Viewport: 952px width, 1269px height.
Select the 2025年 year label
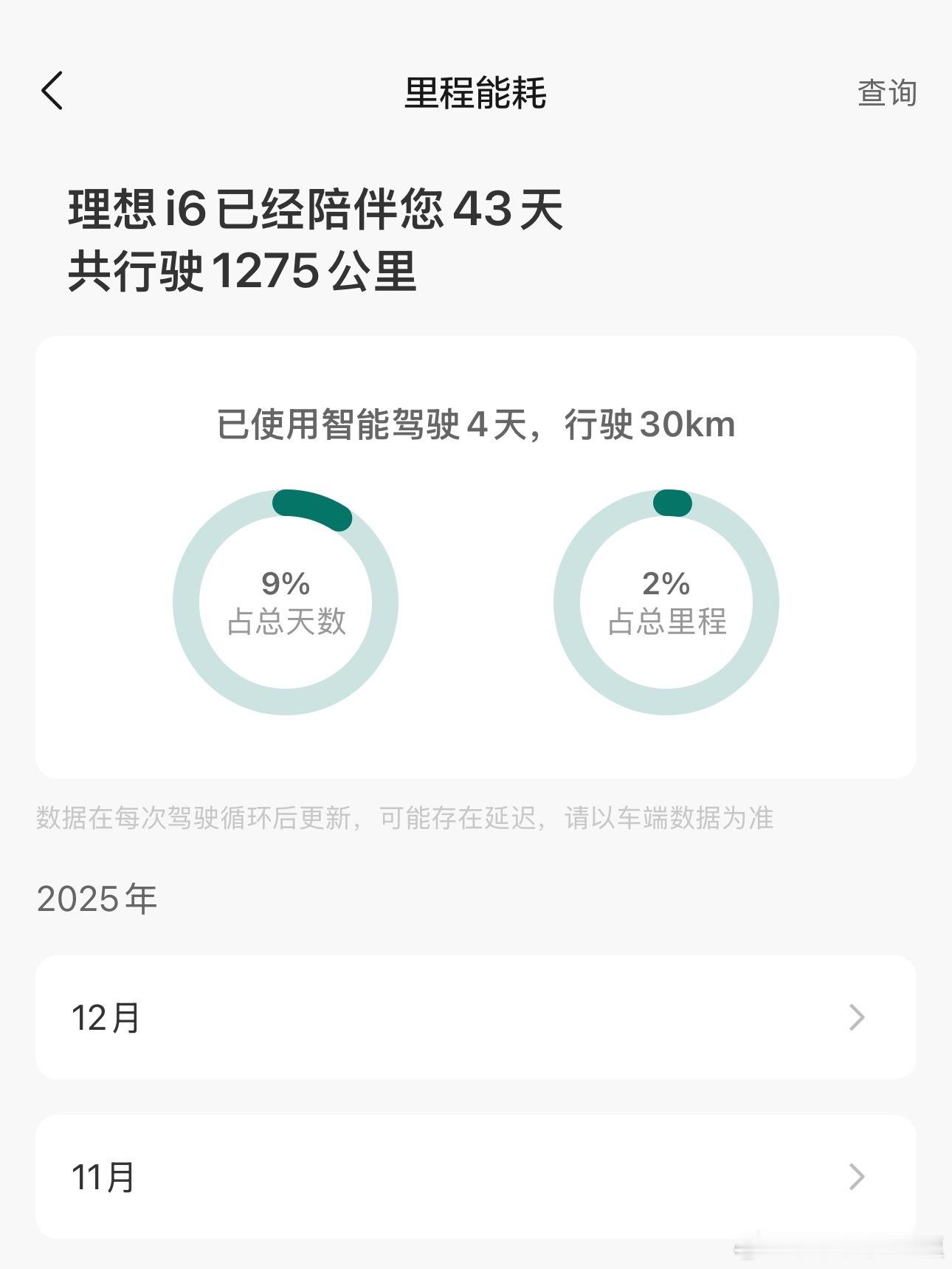click(x=96, y=897)
